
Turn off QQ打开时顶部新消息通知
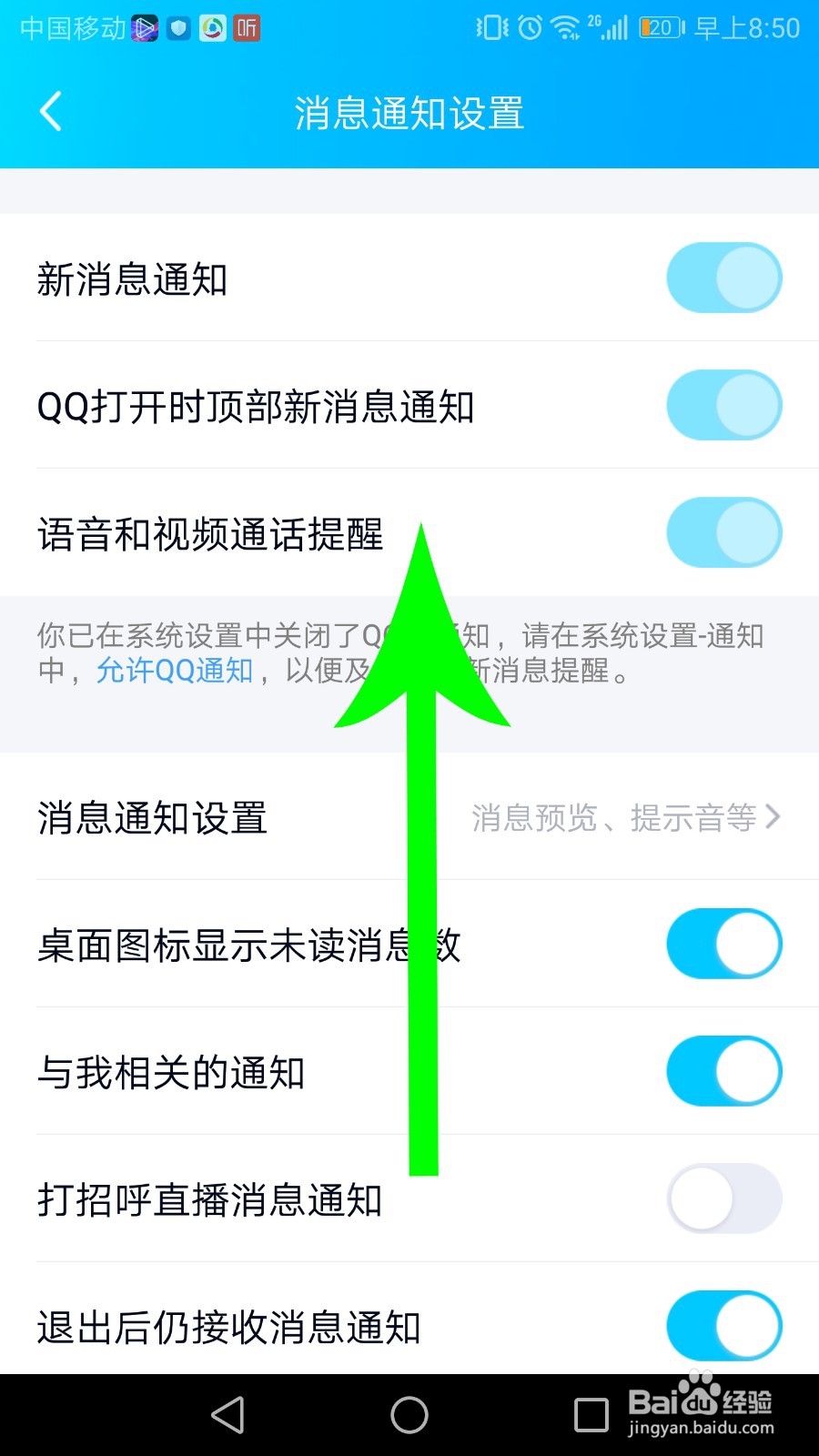723,406
